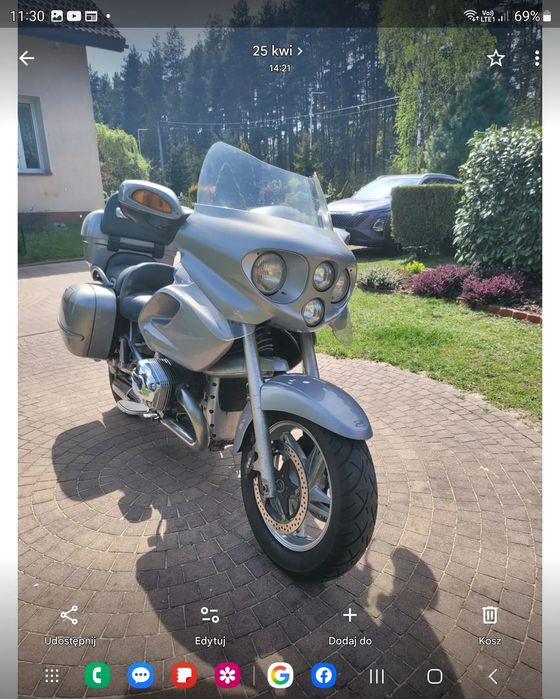This screenshot has height=699, width=560.
Task: Open the Messages app in taskbar
Action: pos(141,675)
